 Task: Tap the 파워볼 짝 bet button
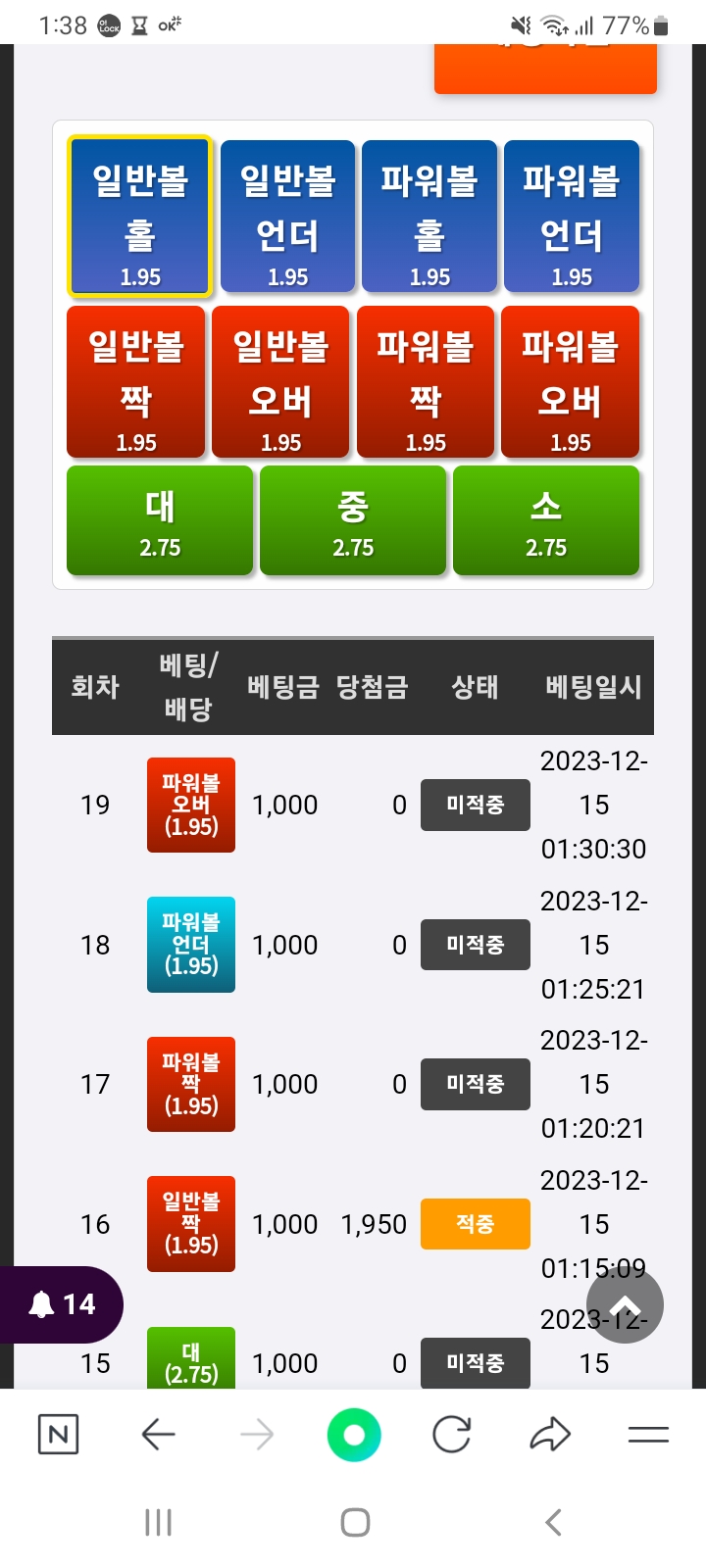426,382
